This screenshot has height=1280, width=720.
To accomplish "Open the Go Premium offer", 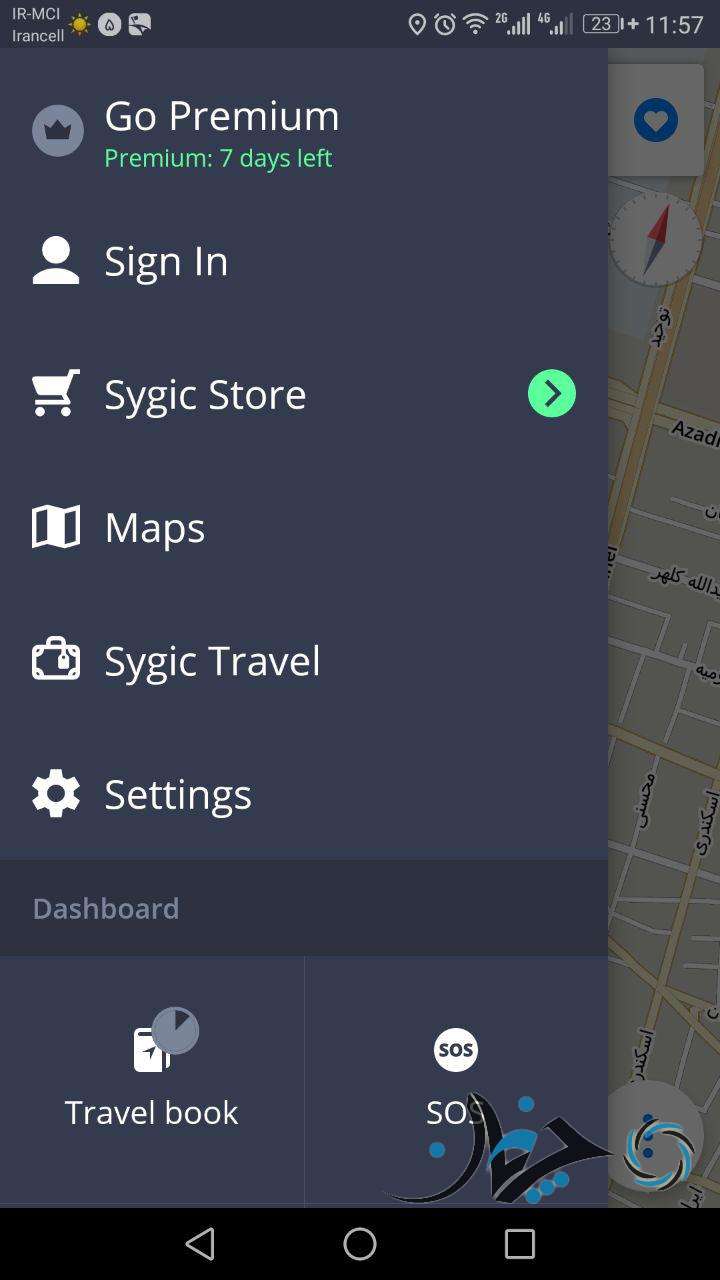I will [304, 131].
